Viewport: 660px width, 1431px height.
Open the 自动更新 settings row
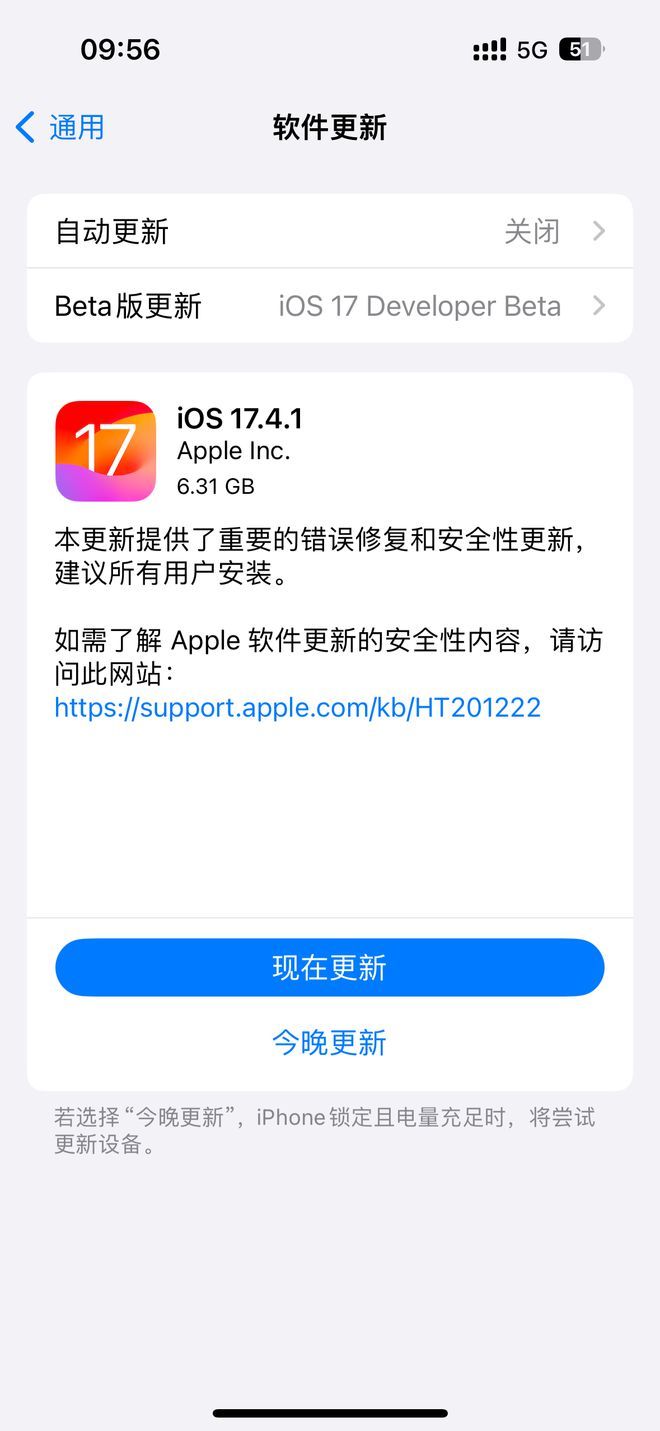pyautogui.click(x=330, y=232)
